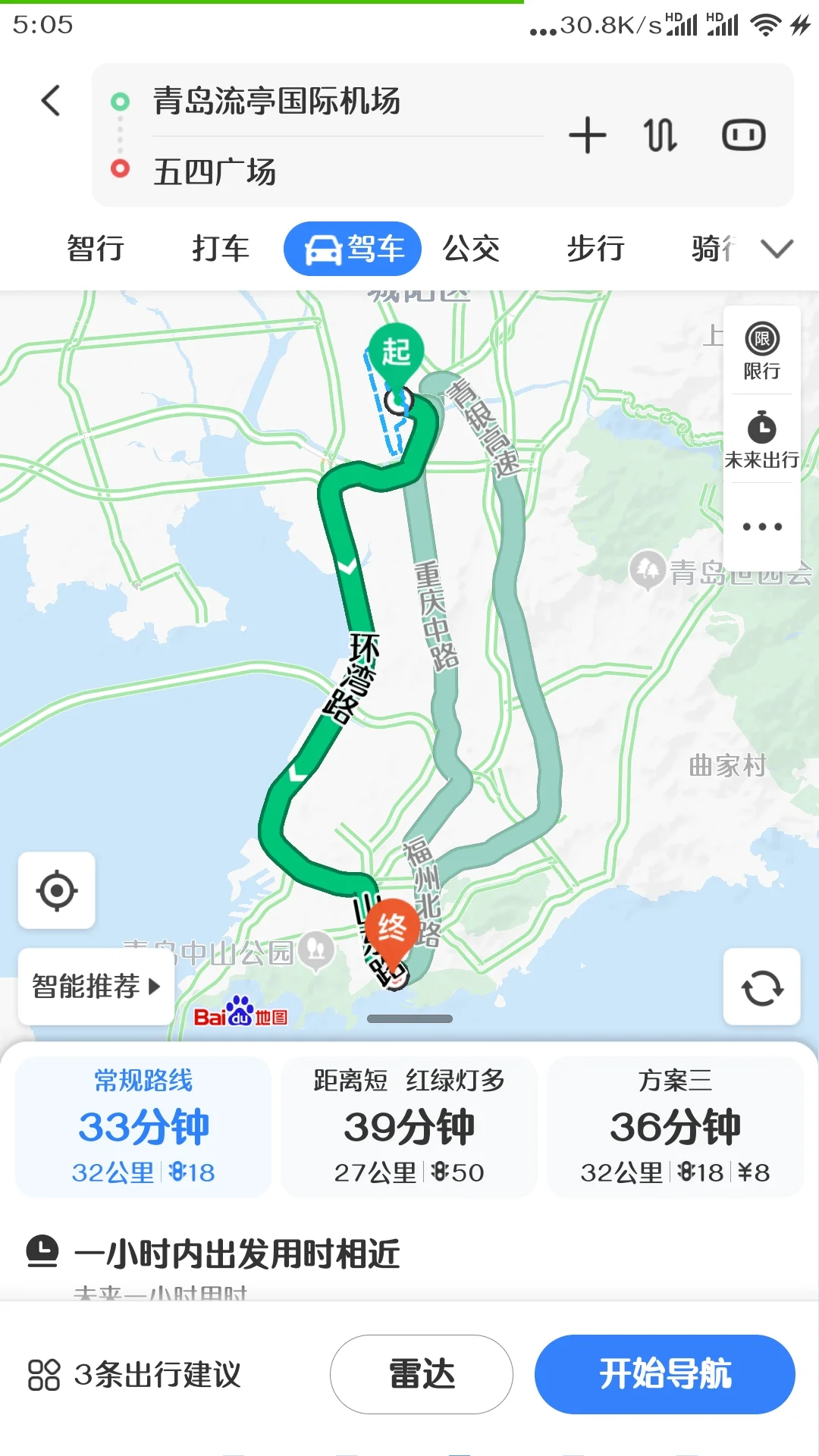
Task: Recenter map with the GPS locate icon
Action: [56, 891]
